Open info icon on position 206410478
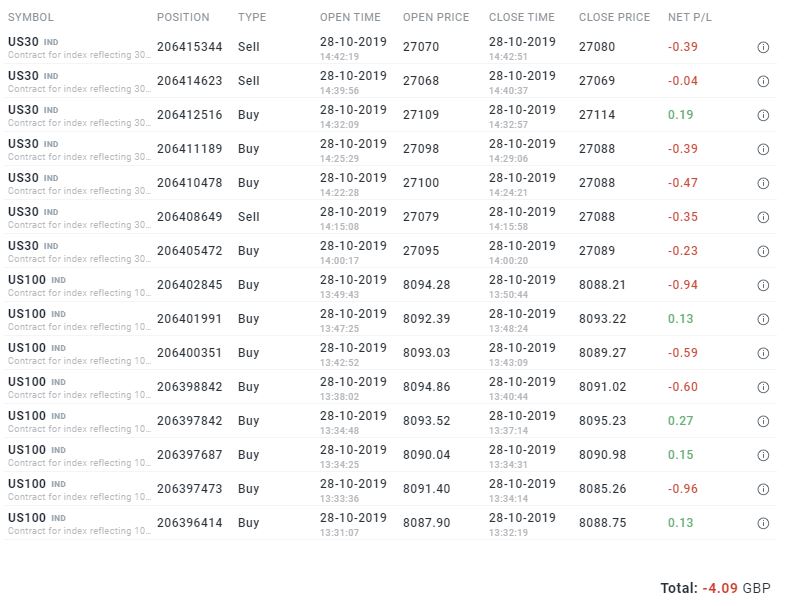This screenshot has width=786, height=606. [763, 183]
